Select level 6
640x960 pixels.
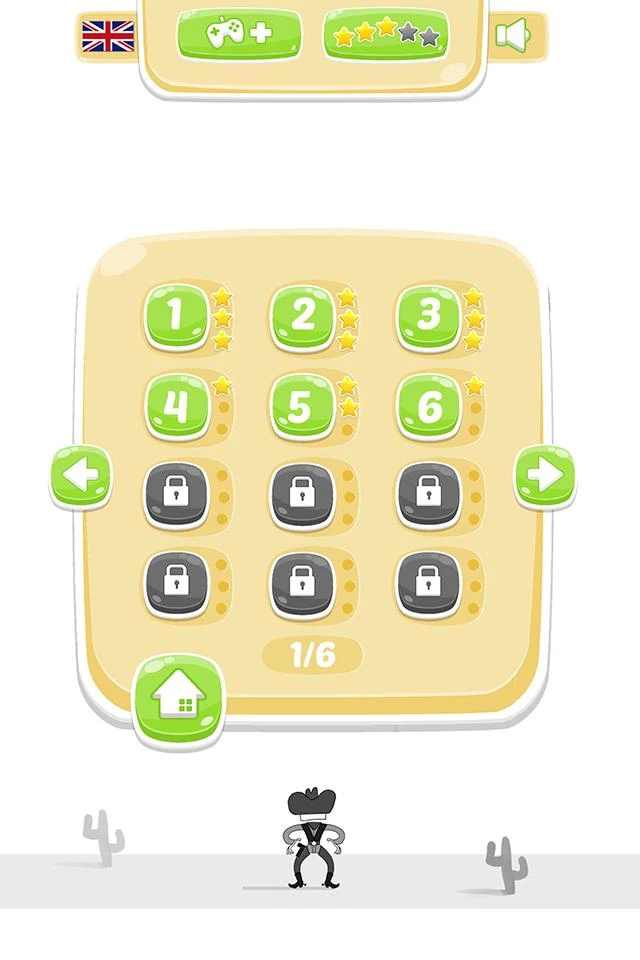[x=428, y=407]
